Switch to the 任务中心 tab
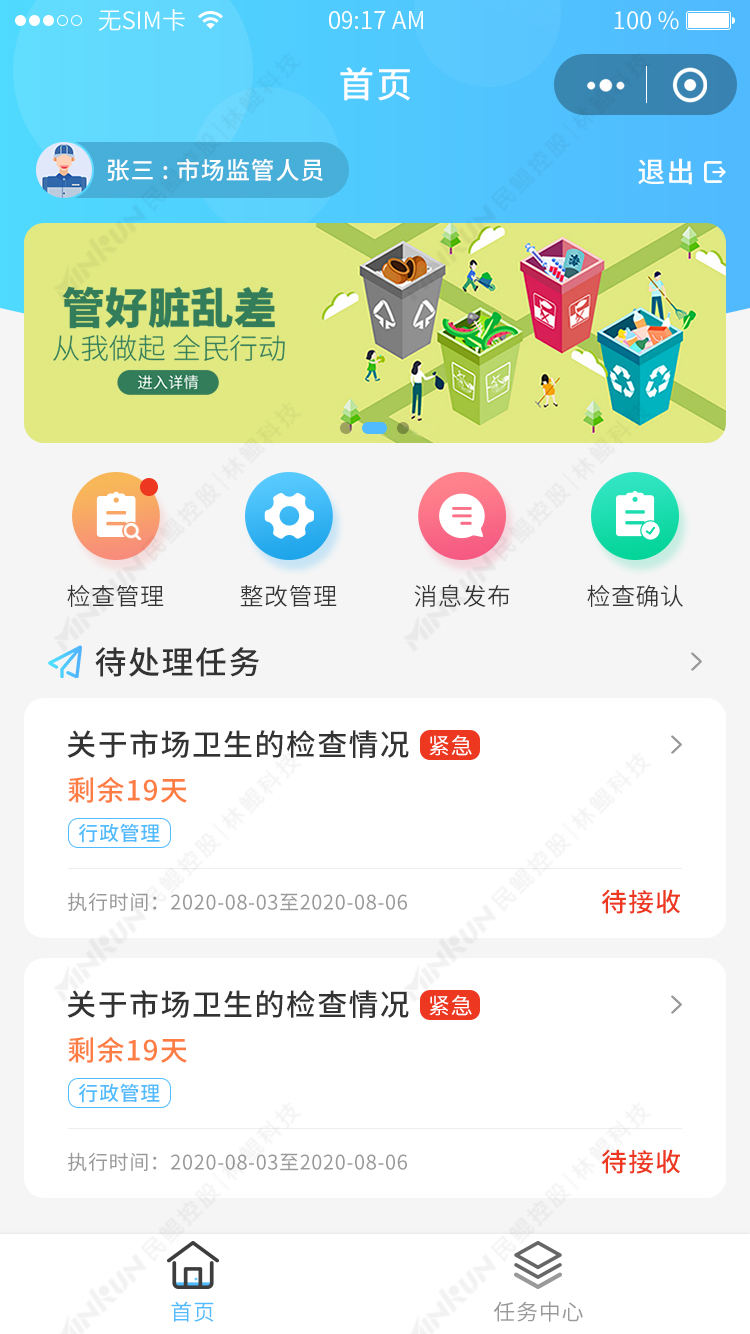Screen dimensions: 750x1334 coord(538,1283)
